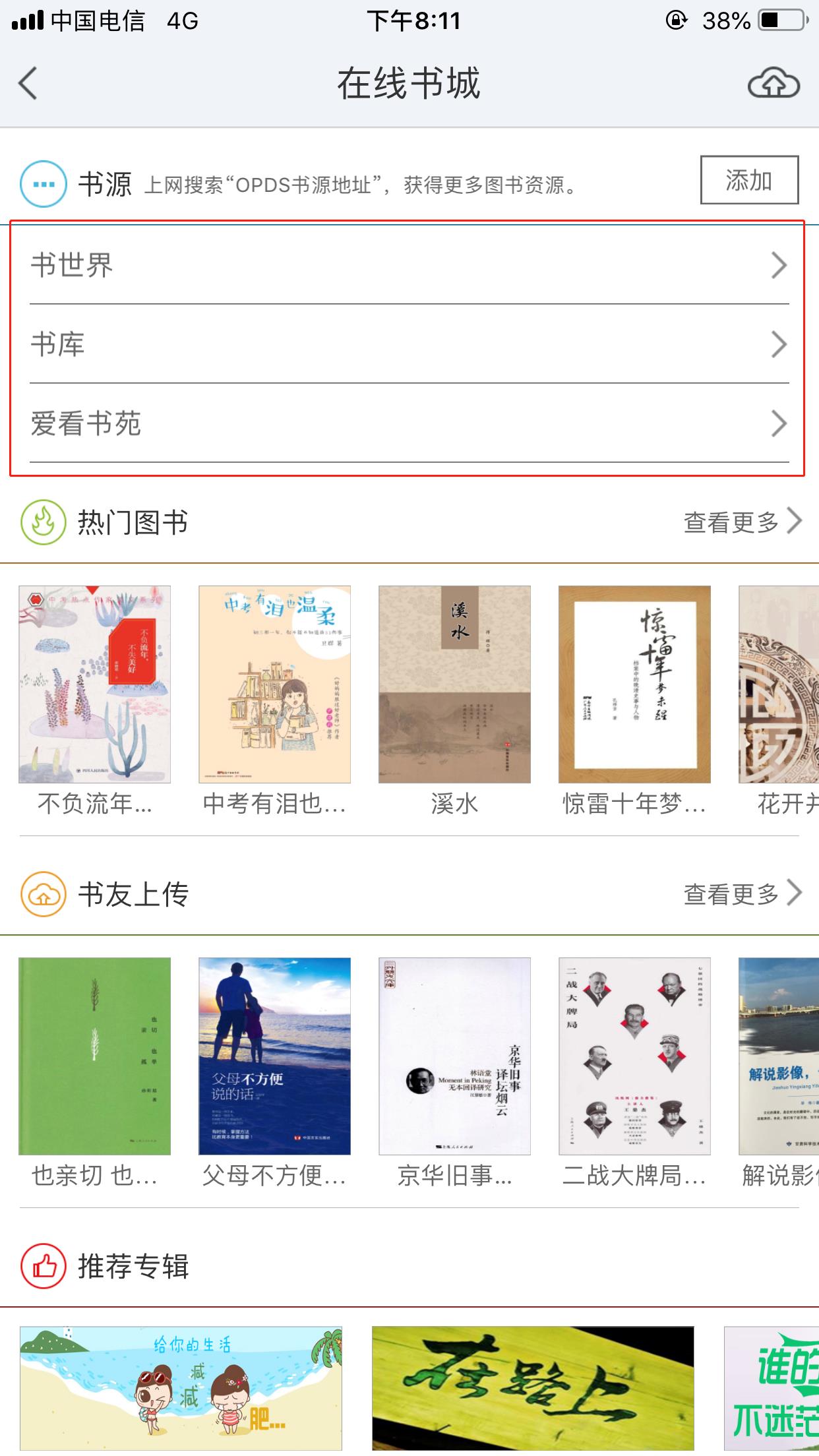Open the book 惊雷十年梦

(634, 684)
